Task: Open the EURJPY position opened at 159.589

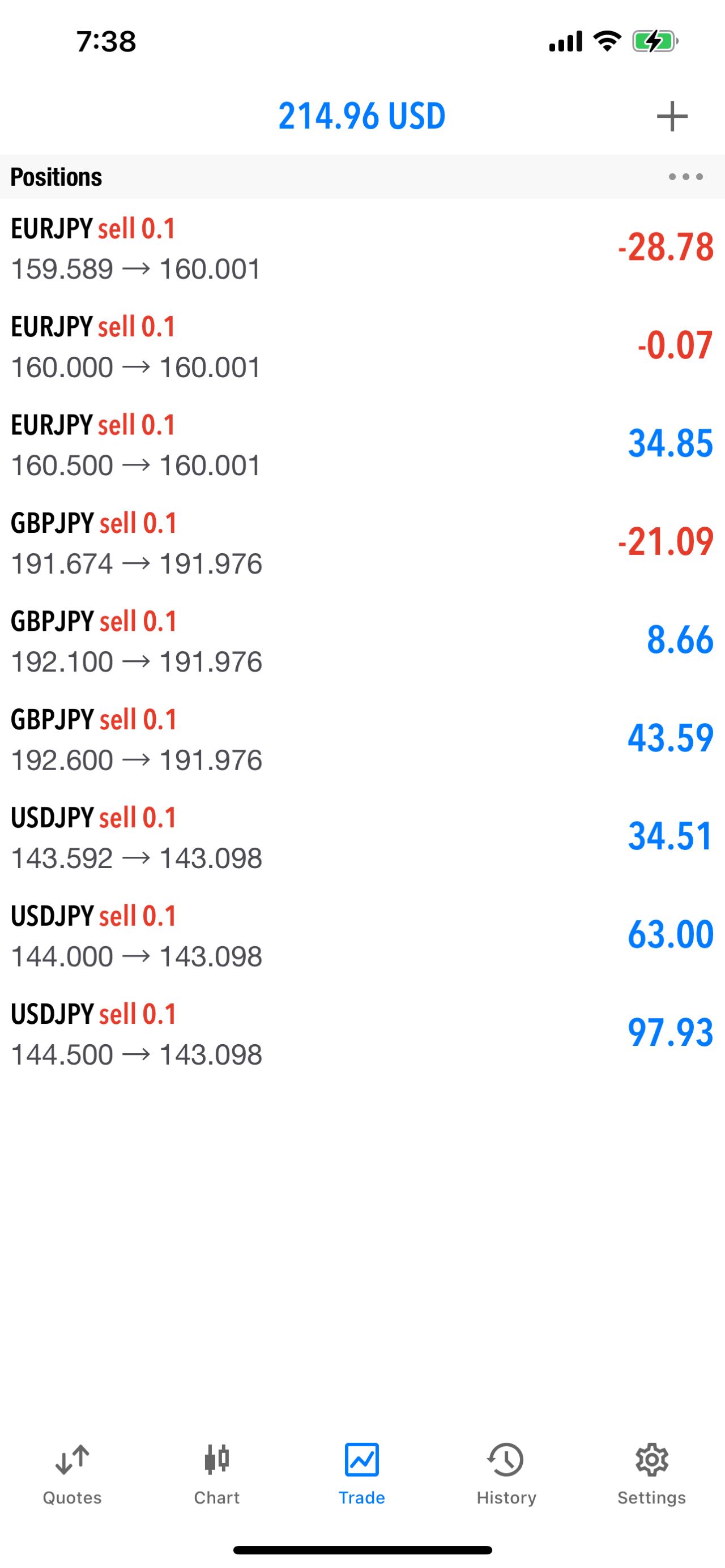Action: 362,247
